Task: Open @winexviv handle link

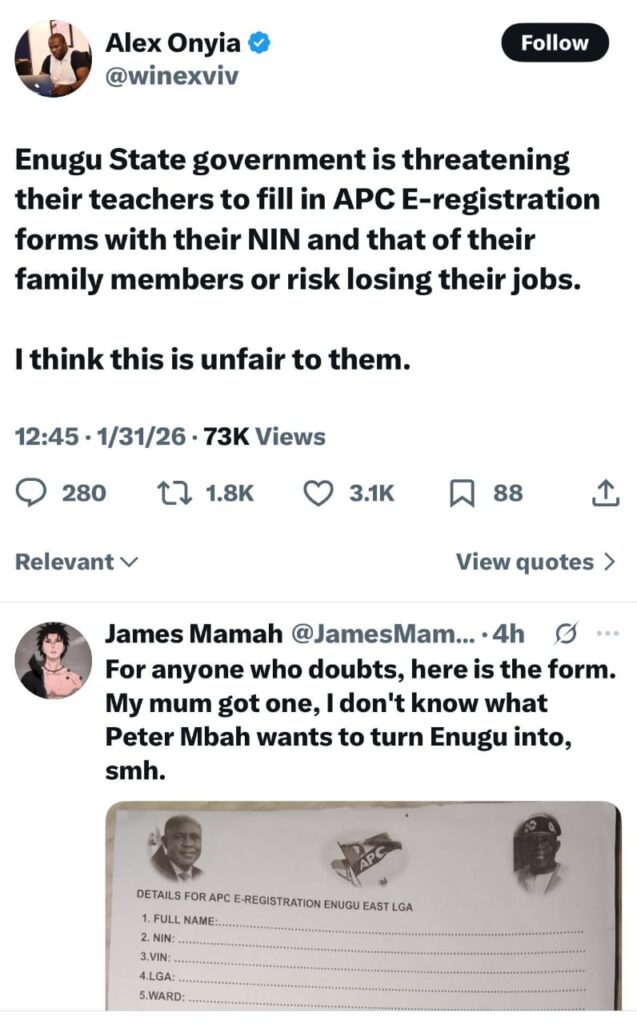Action: (172, 75)
